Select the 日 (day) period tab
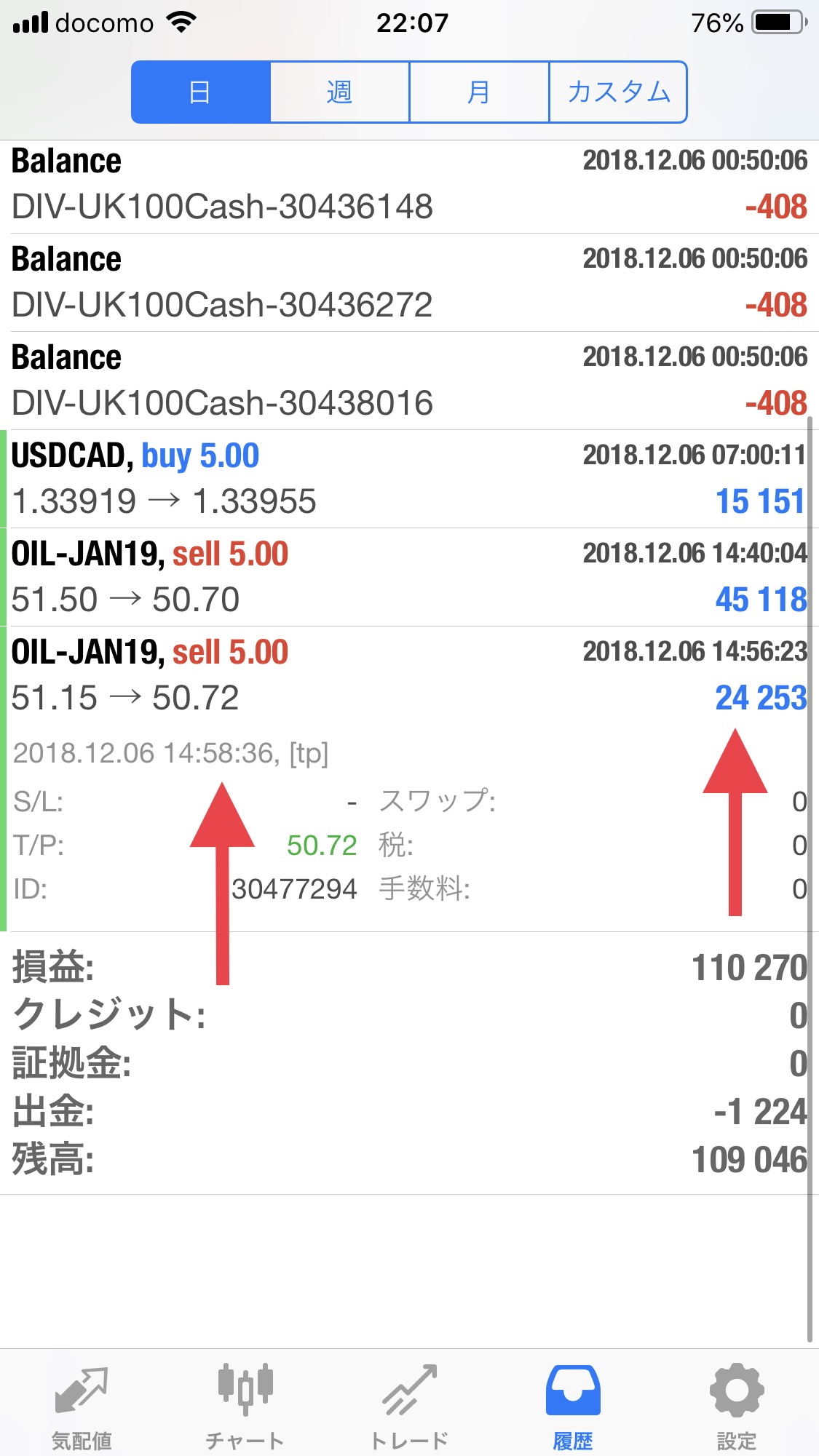This screenshot has width=819, height=1456. click(x=201, y=92)
